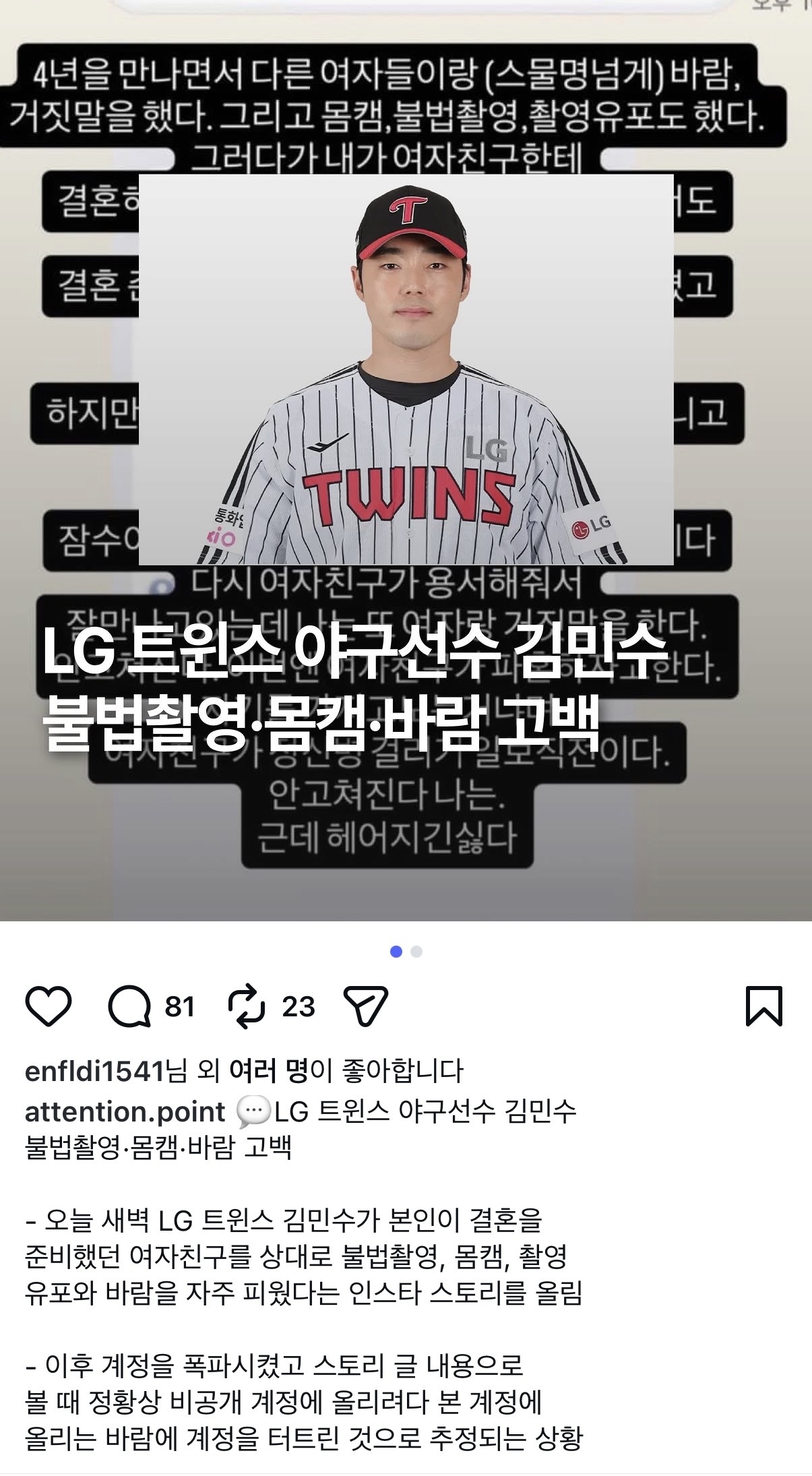View the list of people who liked
812x1476 pixels.
pyautogui.click(x=268, y=1071)
